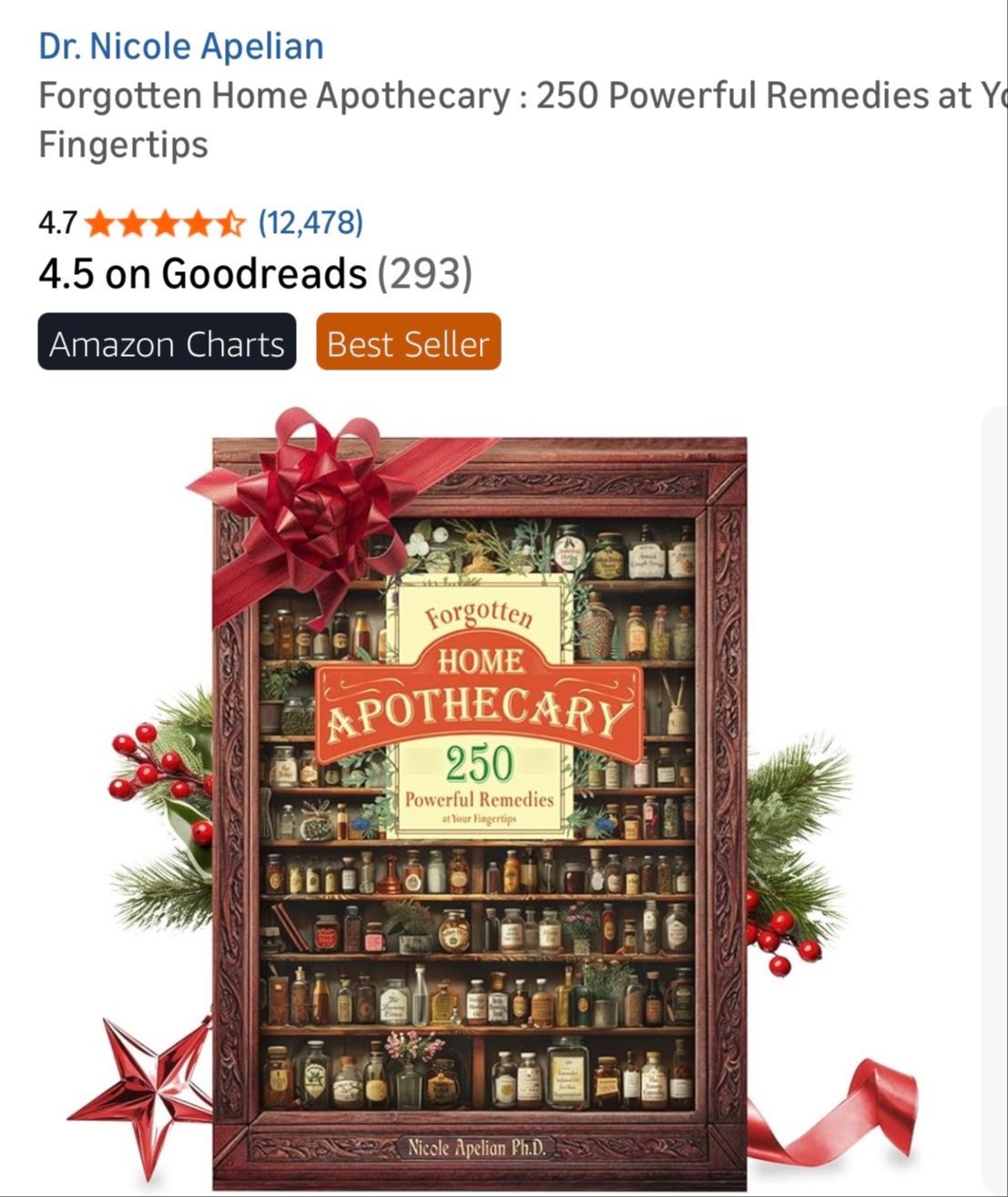Open author Dr. Nicole Apelian's page

(x=180, y=46)
